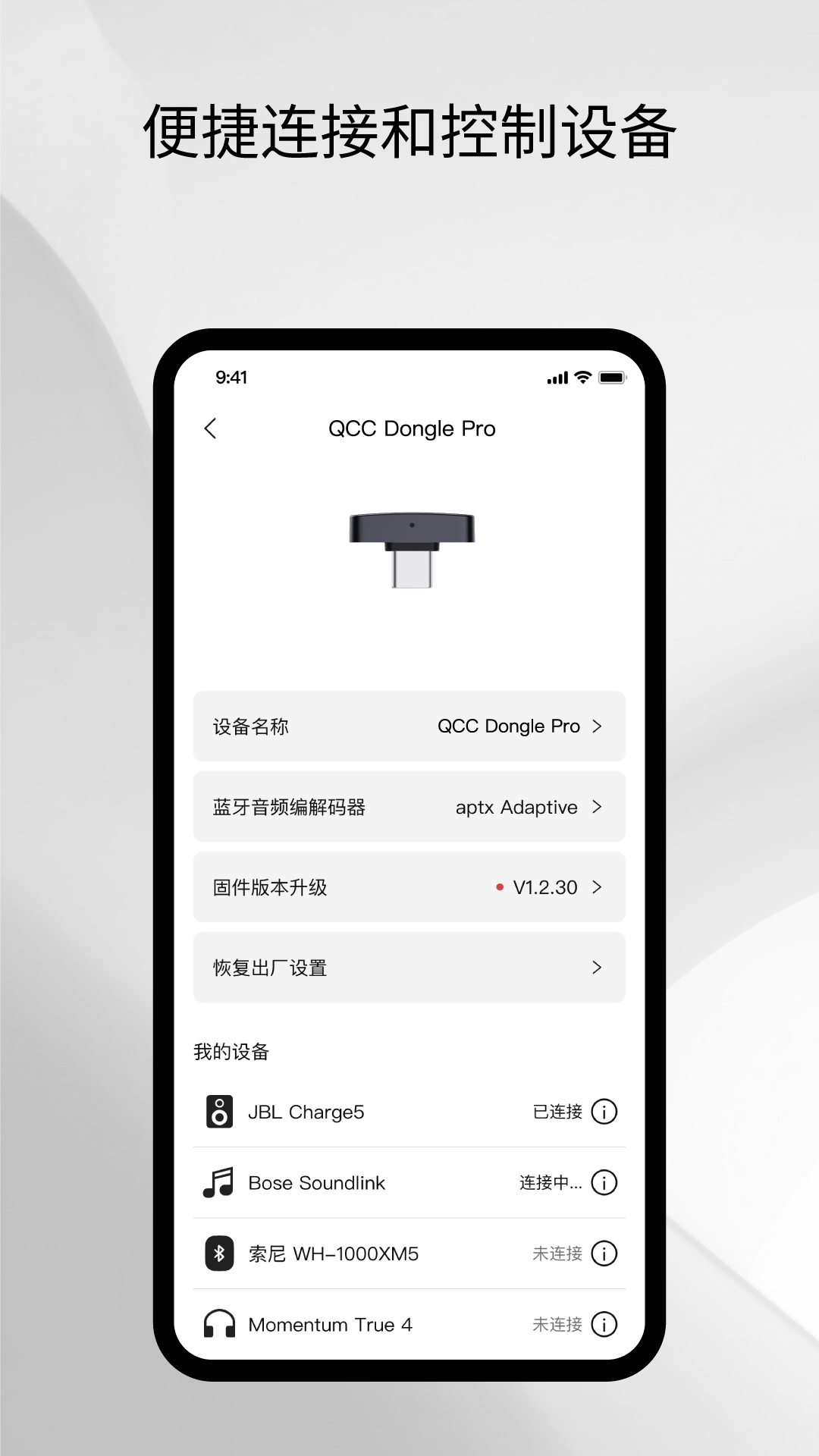Expand the 恢复出厂设置 row chevron

click(597, 968)
